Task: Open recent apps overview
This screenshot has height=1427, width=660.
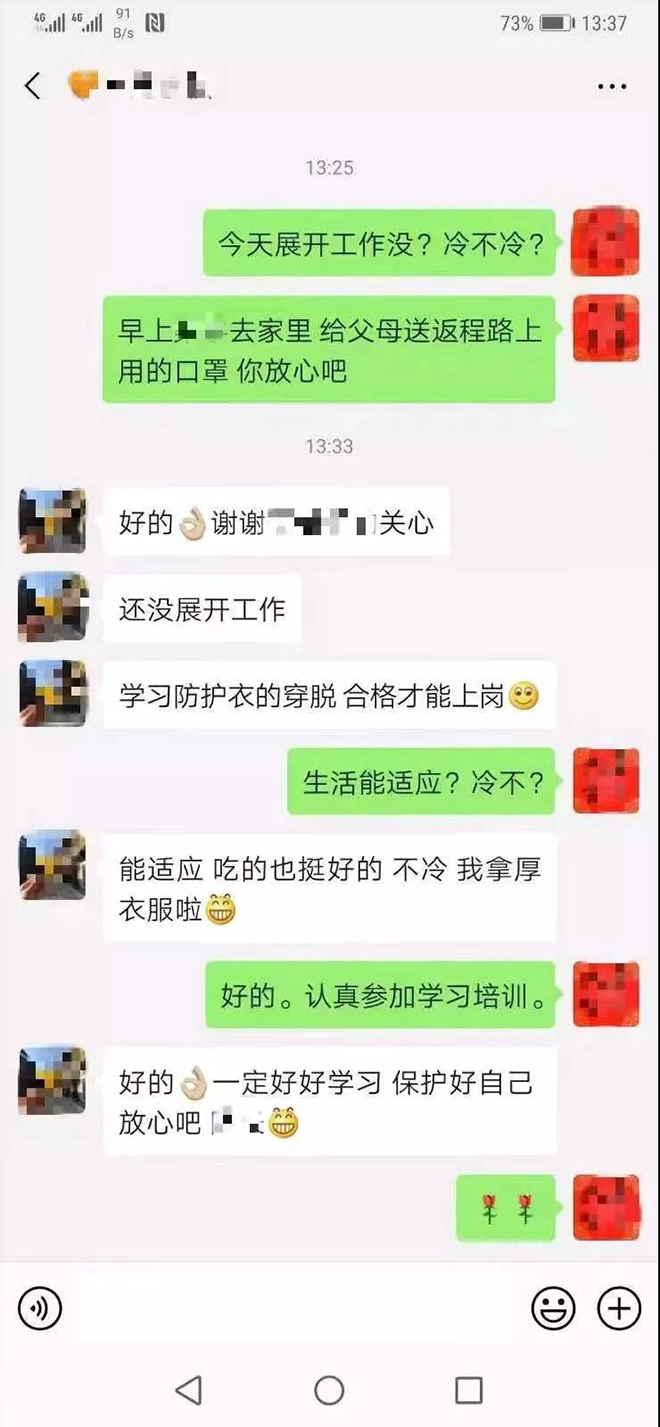Action: [x=469, y=1389]
